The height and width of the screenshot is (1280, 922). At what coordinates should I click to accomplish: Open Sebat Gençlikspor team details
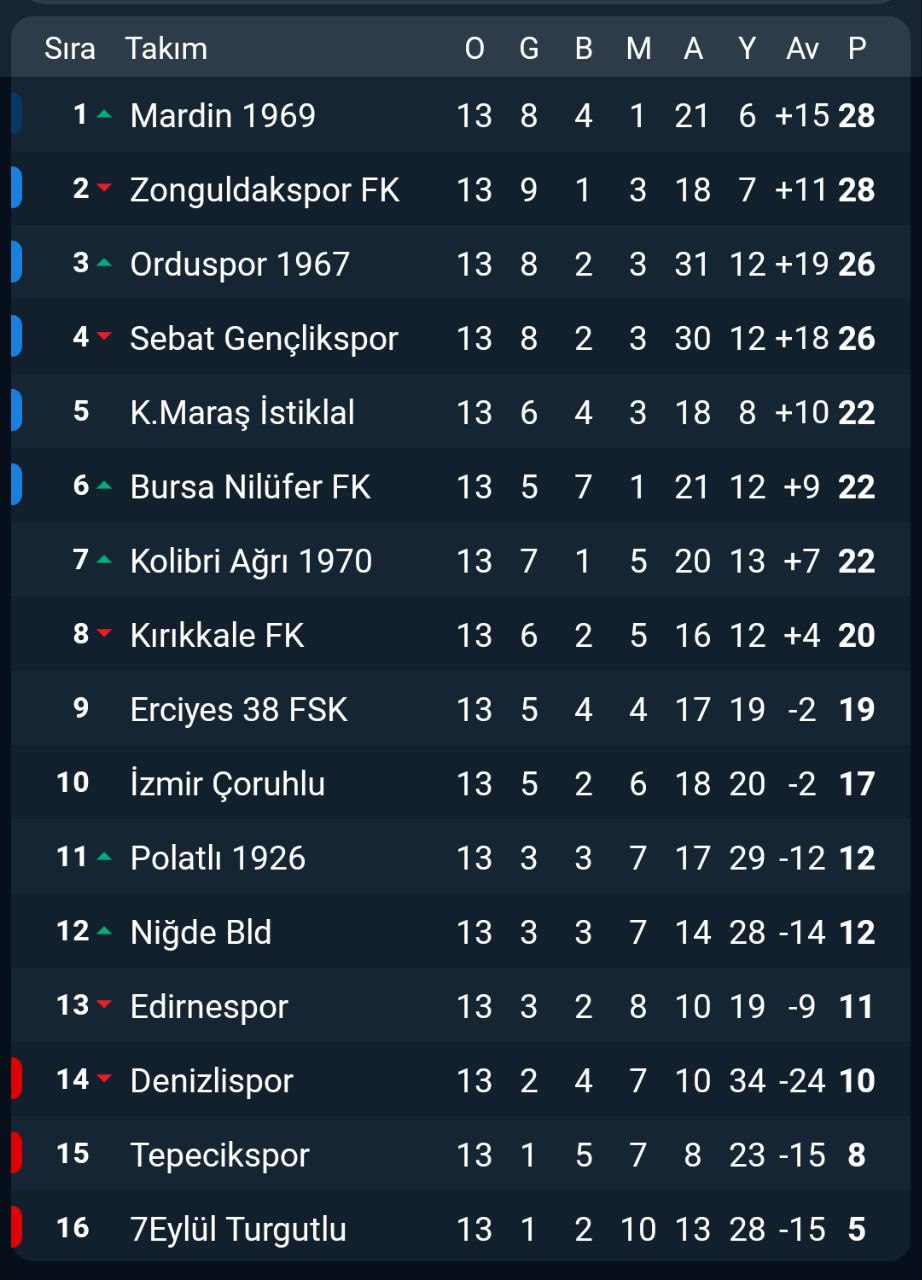[x=264, y=338]
